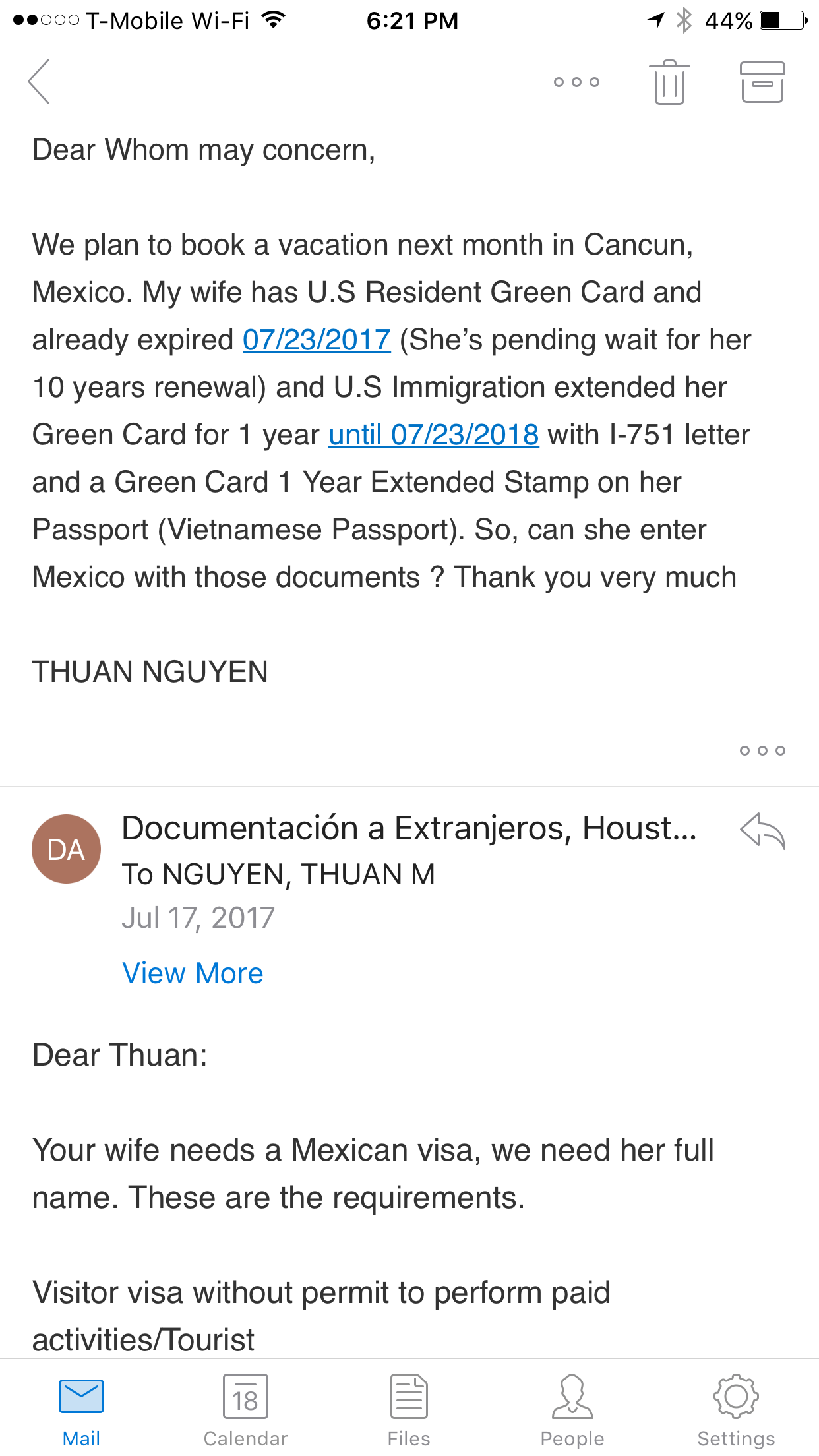Open the overflow menu in the toolbar

coord(576,82)
